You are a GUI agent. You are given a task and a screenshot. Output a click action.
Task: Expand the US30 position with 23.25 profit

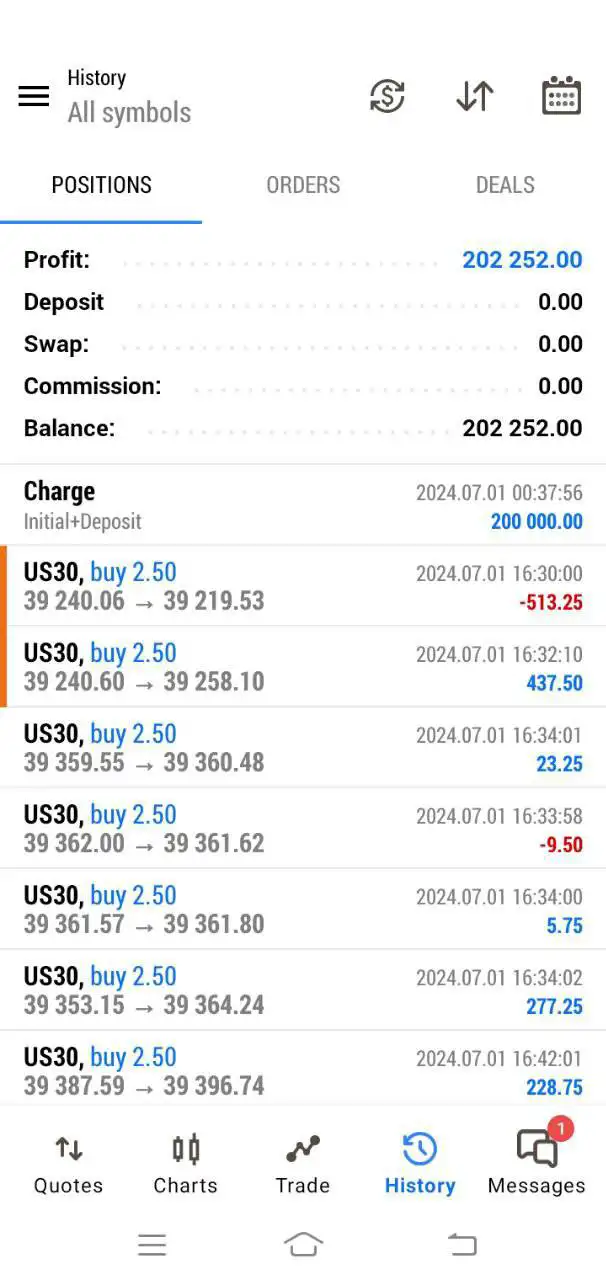[303, 748]
